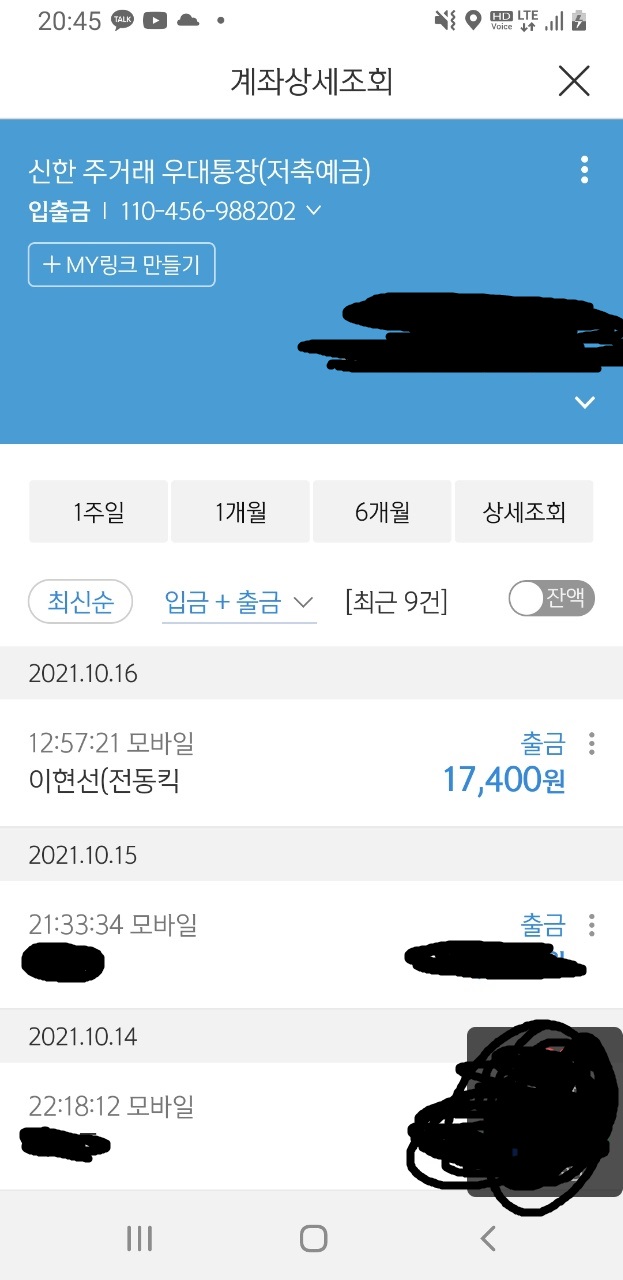Open the 이현선(전동킥 17,400원 transaction
The width and height of the screenshot is (623, 1280).
coord(290,763)
